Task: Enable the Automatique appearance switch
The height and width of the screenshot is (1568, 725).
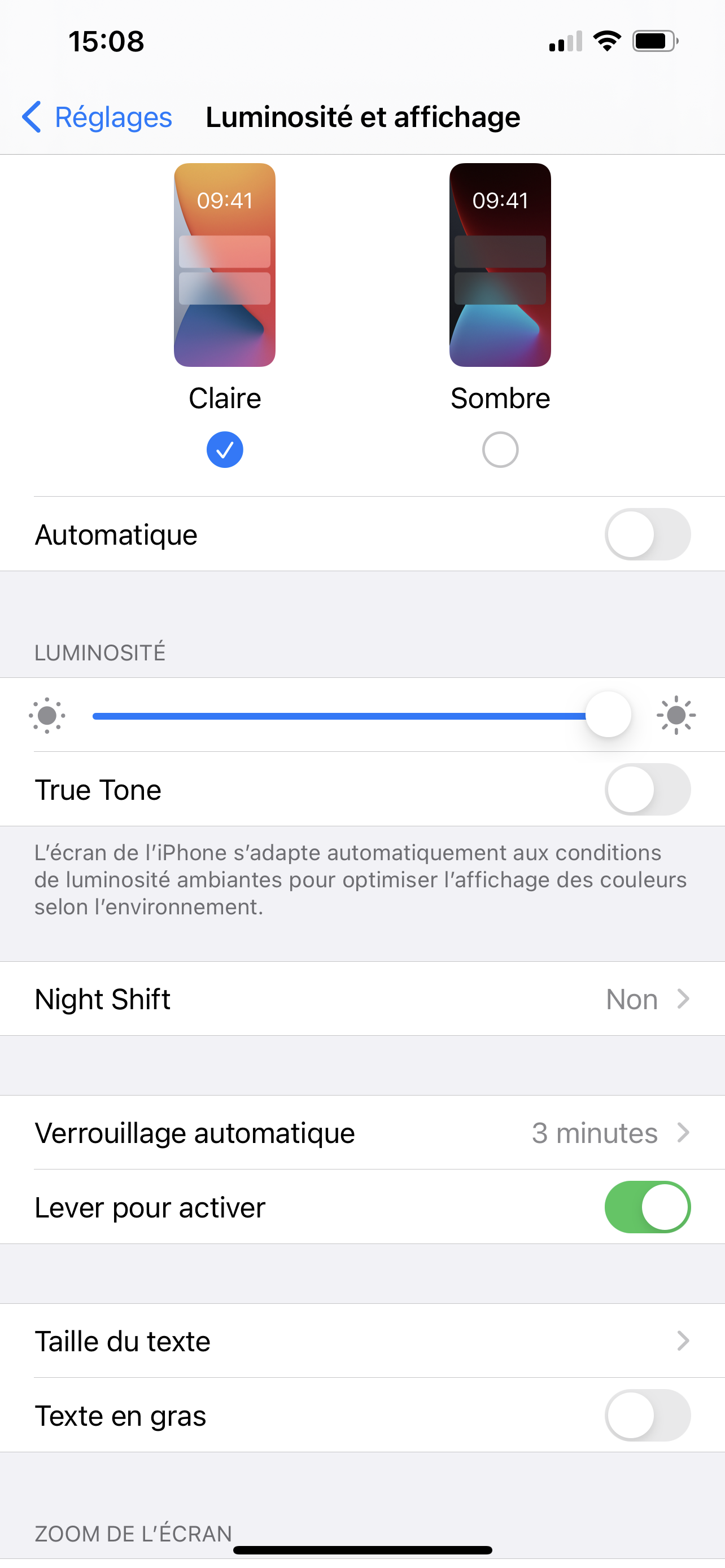Action: pyautogui.click(x=648, y=535)
